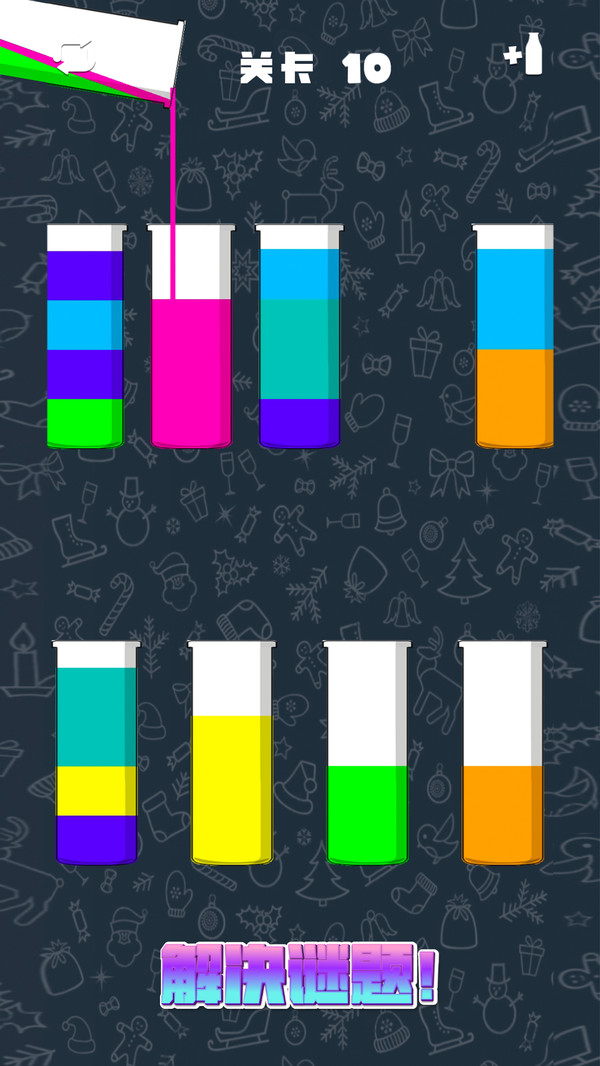Select the tube filled with pink liquid
The image size is (600, 1066).
point(191,338)
